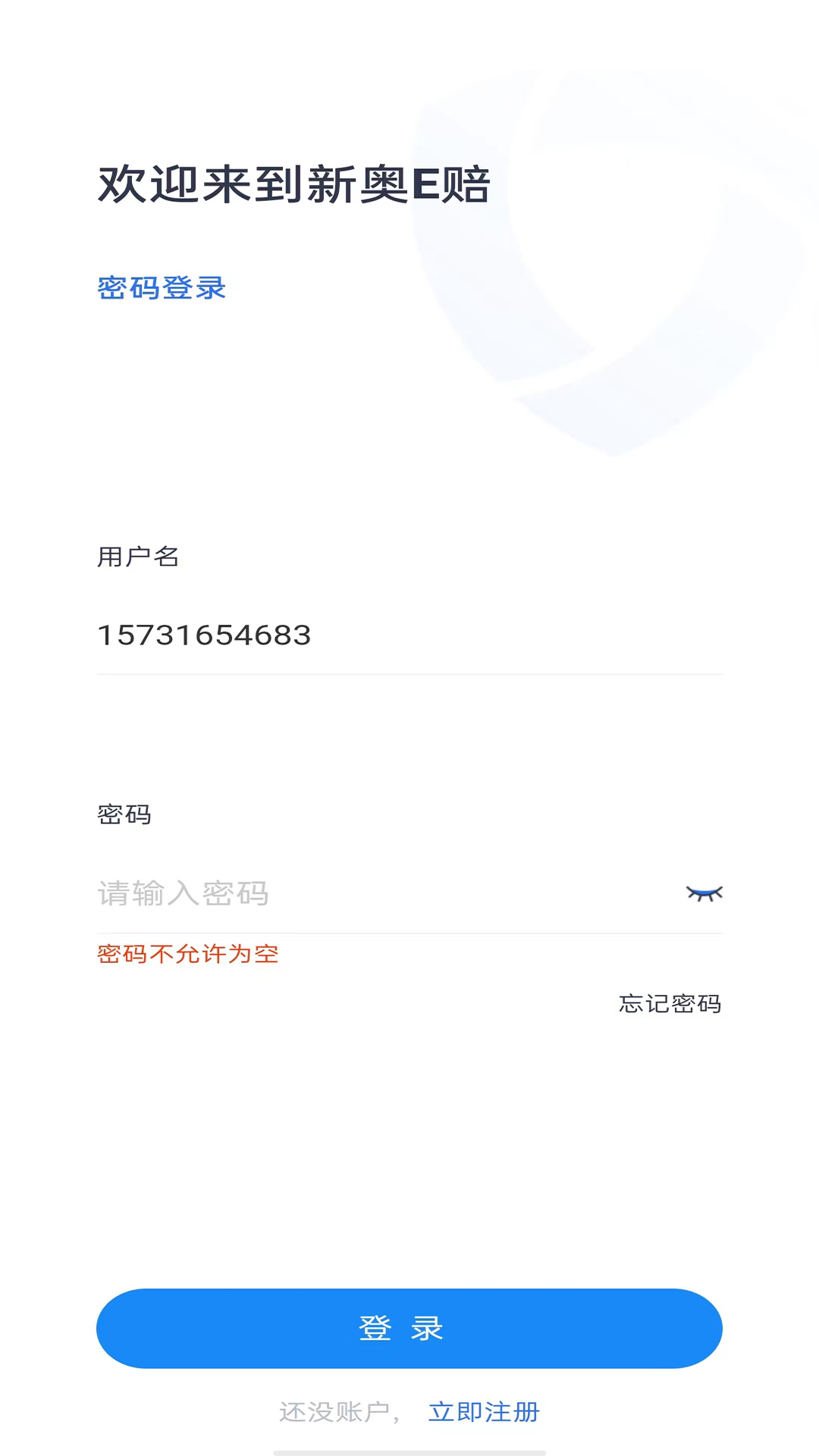The height and width of the screenshot is (1456, 819).
Task: Open 立即注册 to create an account
Action: (x=484, y=1412)
